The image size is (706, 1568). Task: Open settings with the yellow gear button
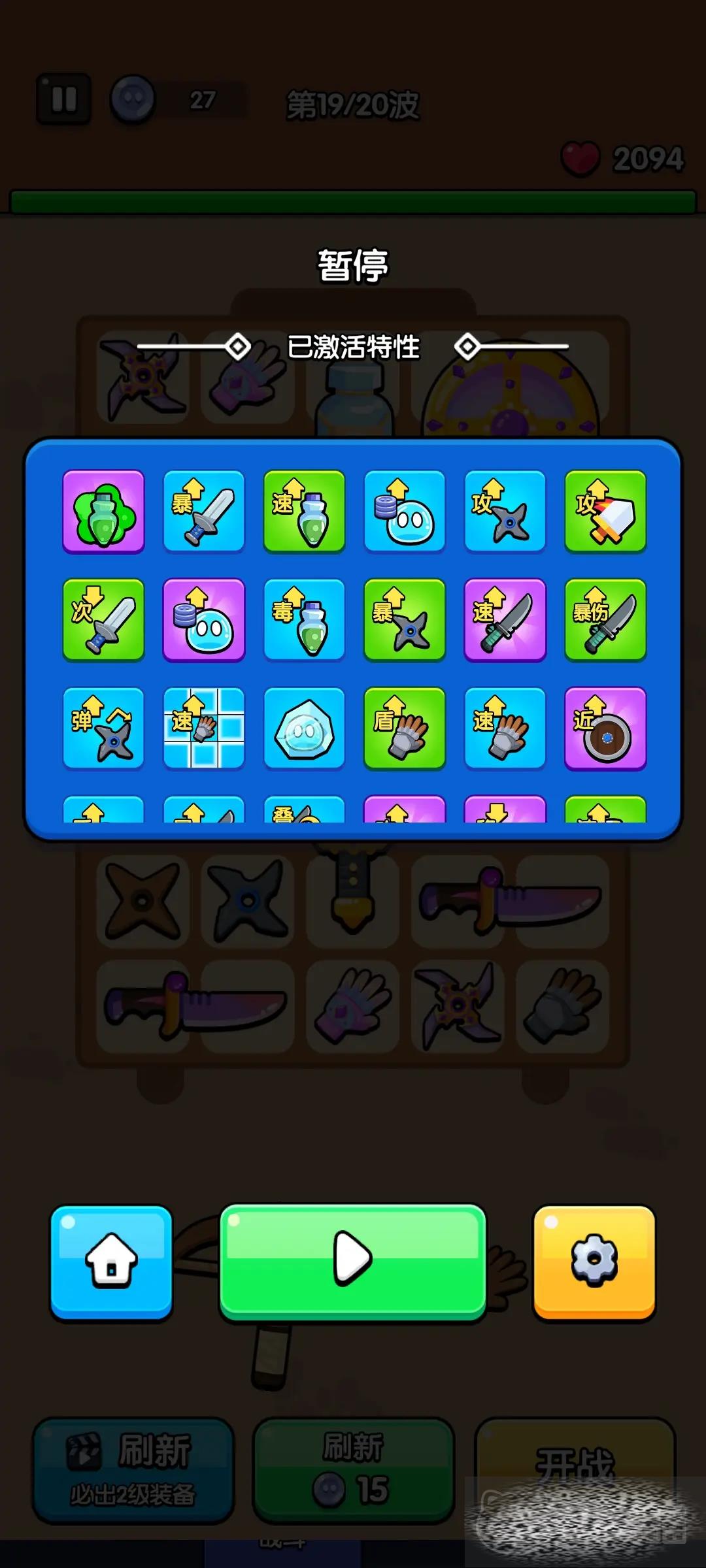594,1261
